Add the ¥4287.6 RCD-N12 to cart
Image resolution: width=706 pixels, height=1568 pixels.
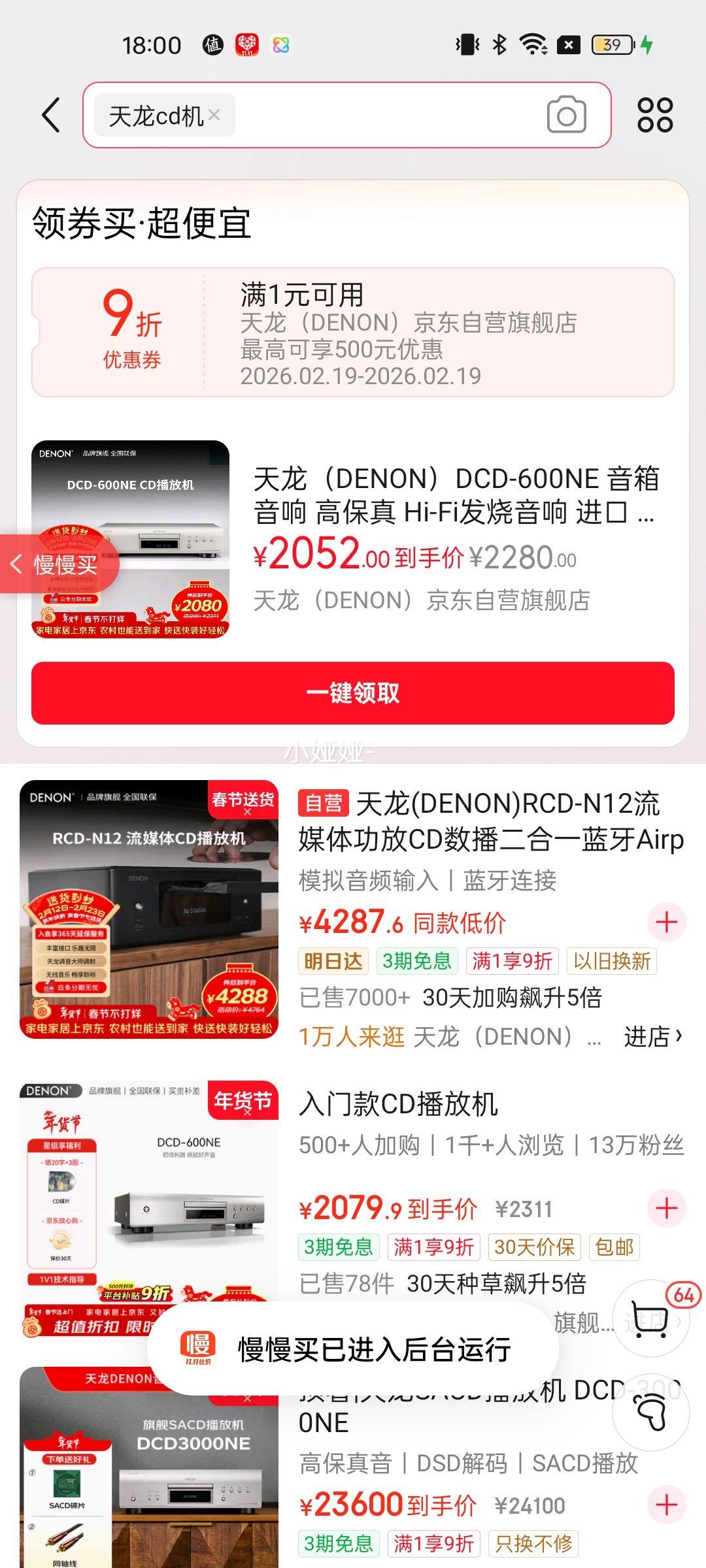(666, 922)
